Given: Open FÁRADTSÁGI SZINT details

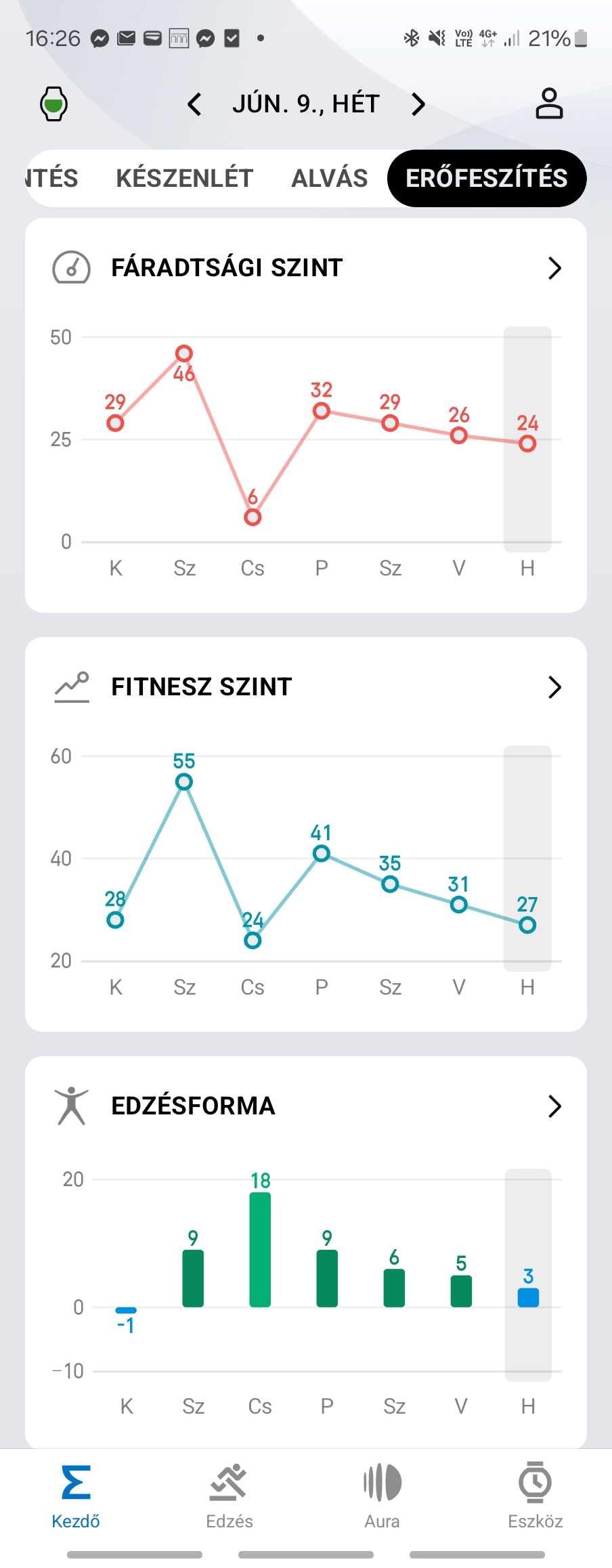Looking at the screenshot, I should [x=554, y=268].
